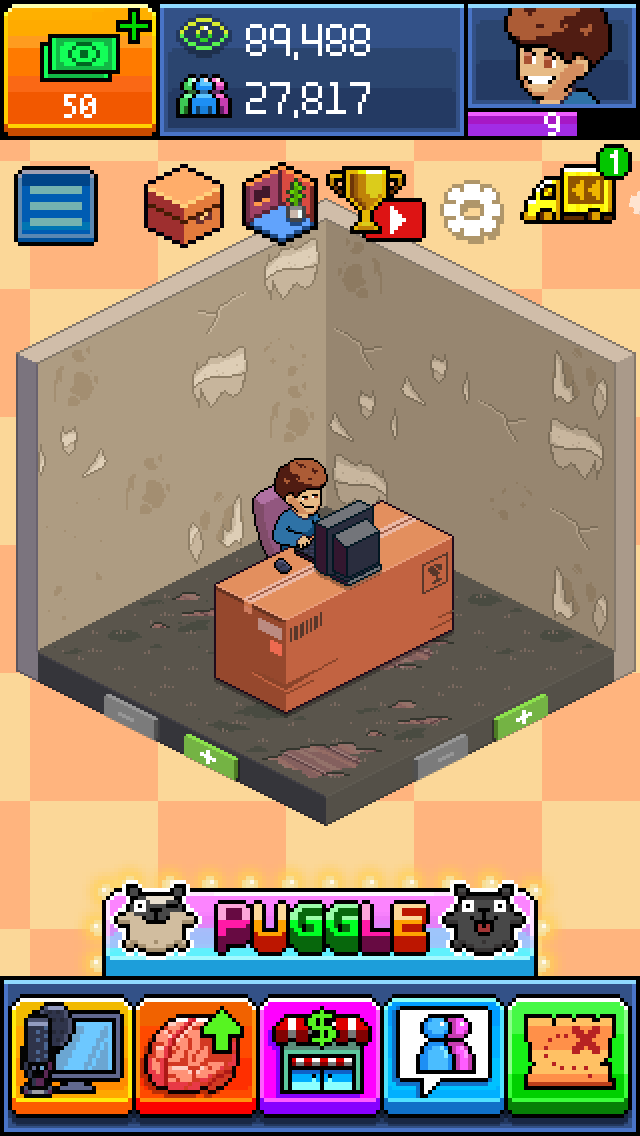Tap the Puggle banner

[320, 927]
